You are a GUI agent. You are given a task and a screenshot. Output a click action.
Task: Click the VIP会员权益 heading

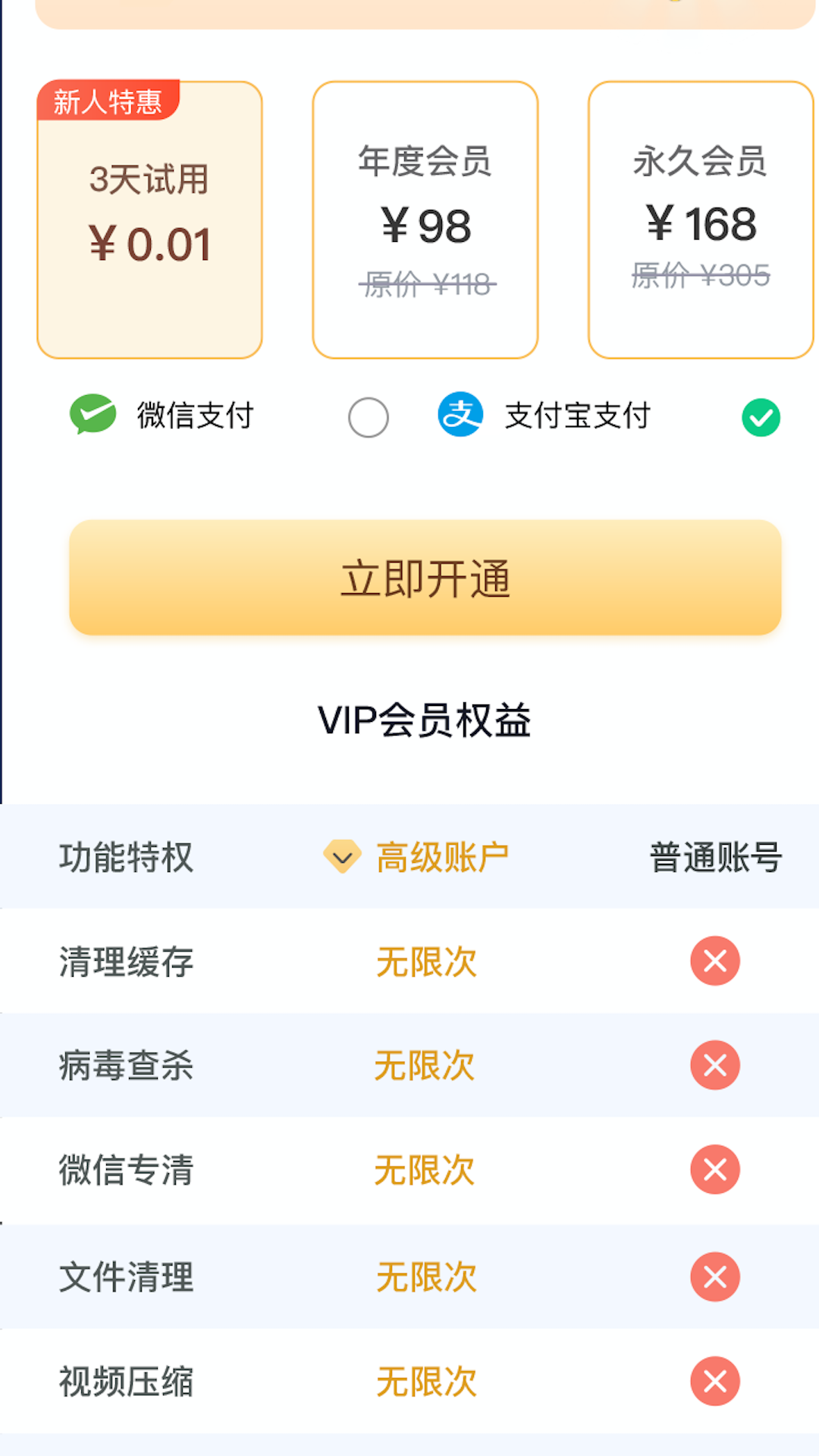pos(425,721)
